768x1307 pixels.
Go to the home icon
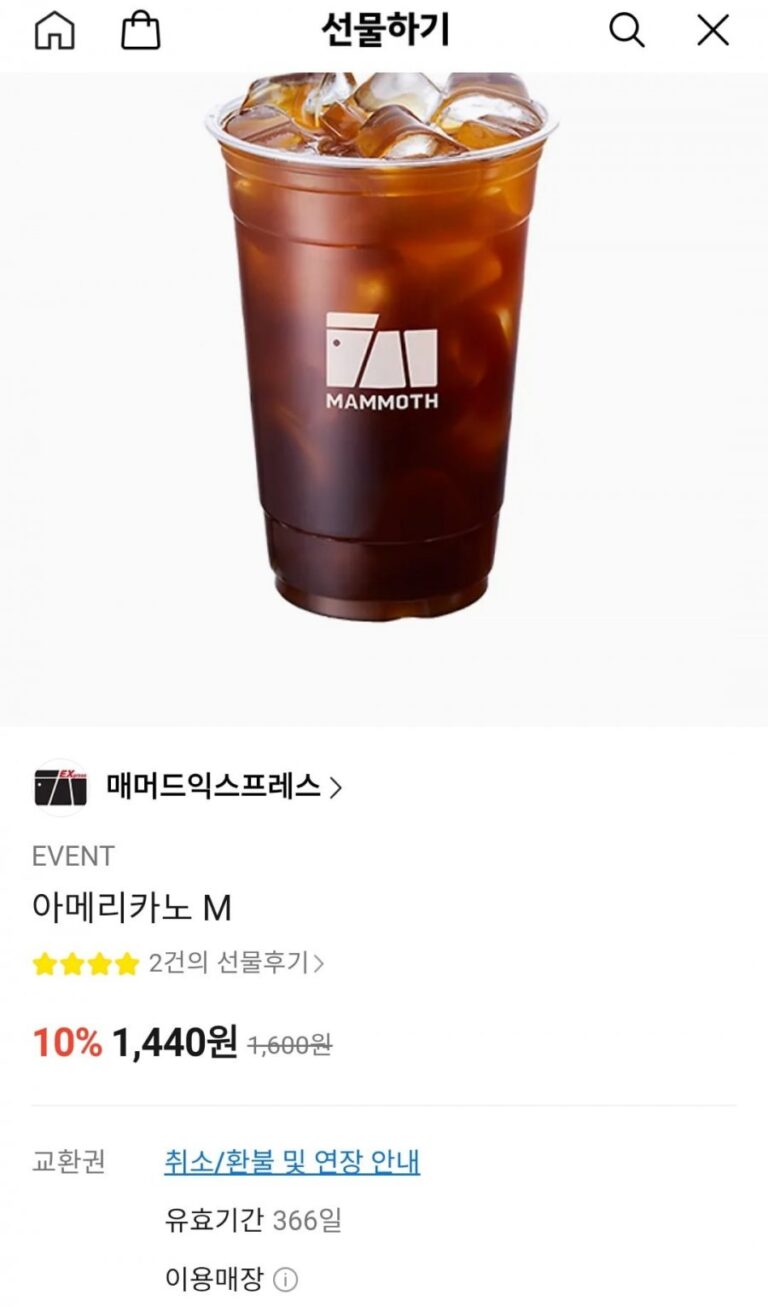pyautogui.click(x=54, y=31)
